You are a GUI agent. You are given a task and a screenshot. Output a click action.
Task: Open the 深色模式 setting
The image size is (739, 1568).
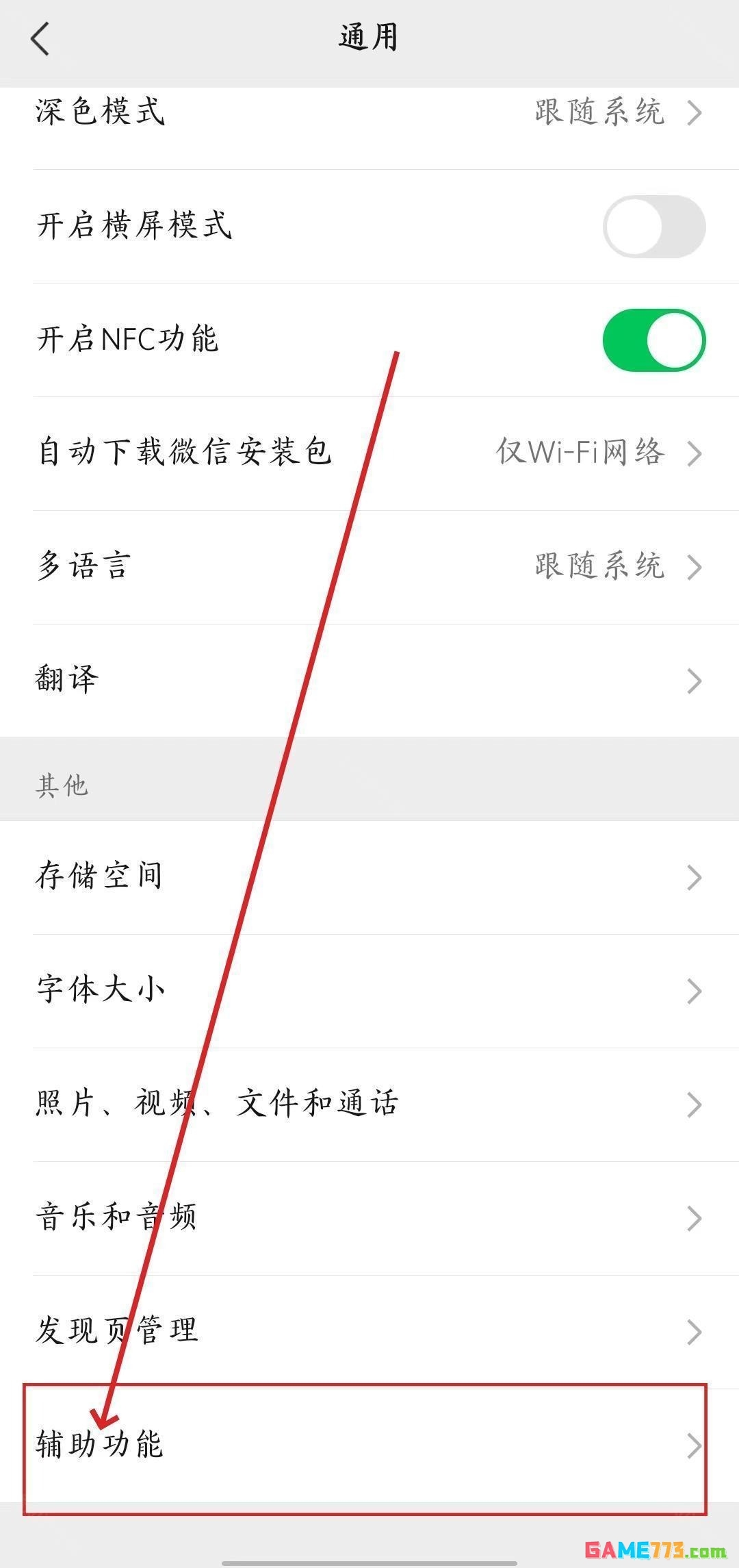(x=369, y=113)
